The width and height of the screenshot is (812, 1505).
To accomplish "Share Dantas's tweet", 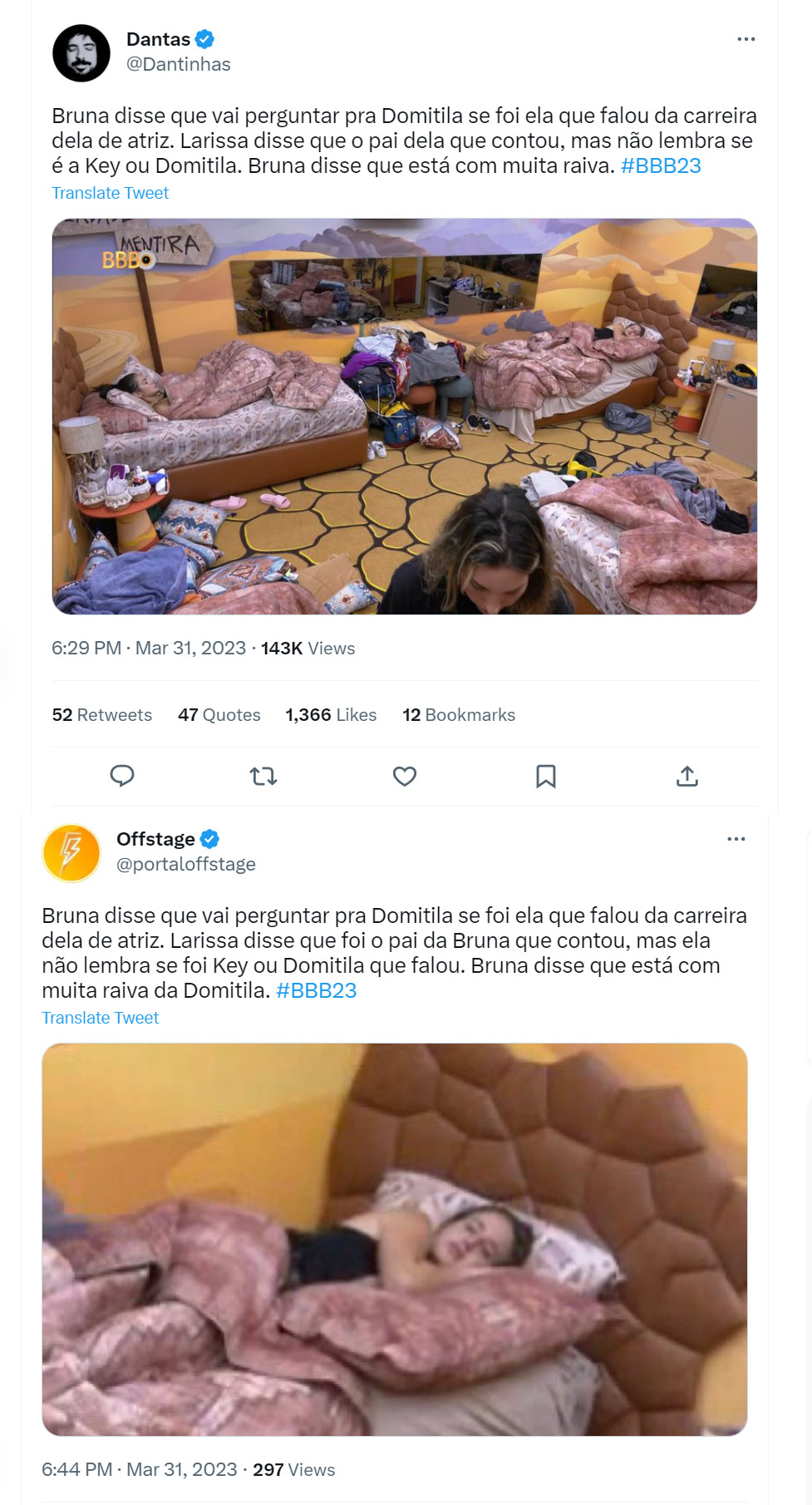I will point(687,776).
